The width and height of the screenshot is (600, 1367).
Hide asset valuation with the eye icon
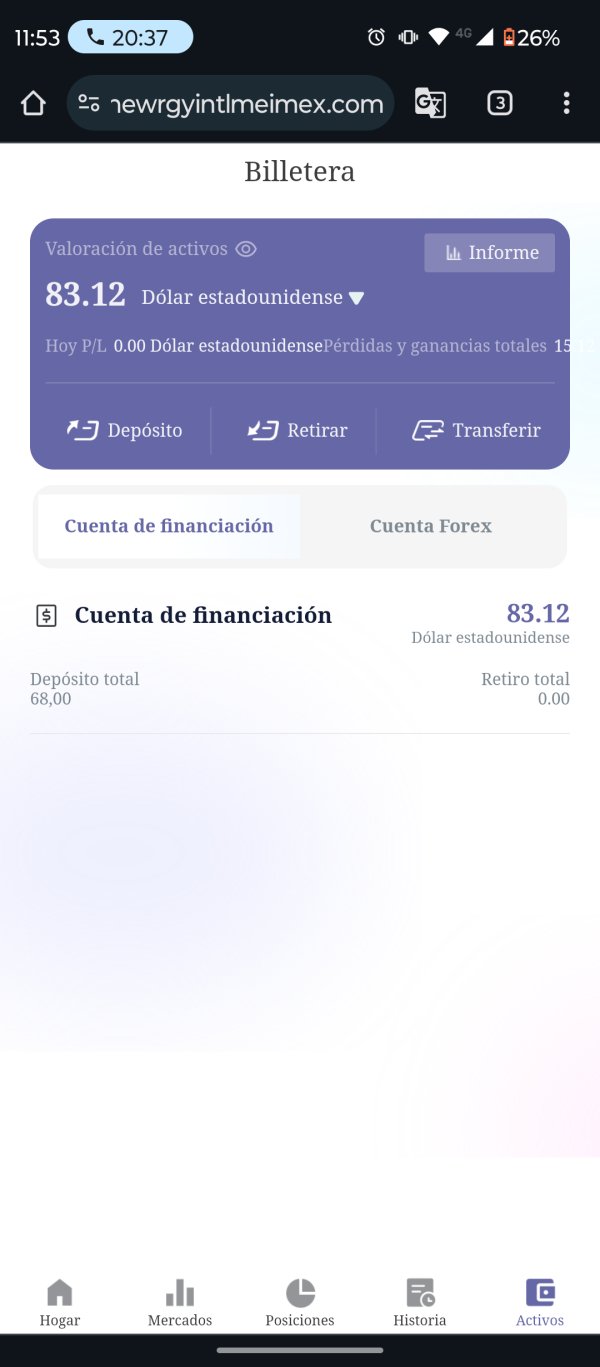(x=246, y=249)
